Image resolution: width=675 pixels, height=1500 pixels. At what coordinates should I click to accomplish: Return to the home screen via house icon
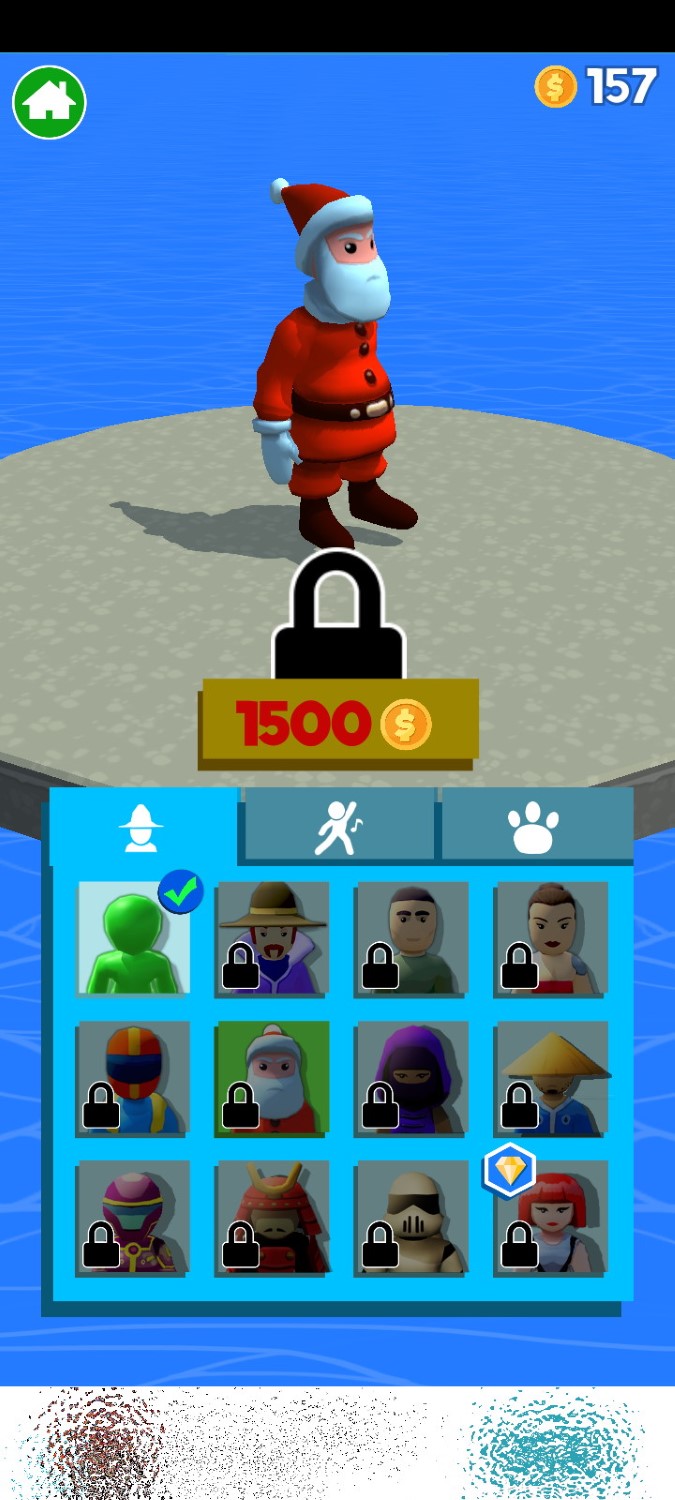tap(49, 102)
